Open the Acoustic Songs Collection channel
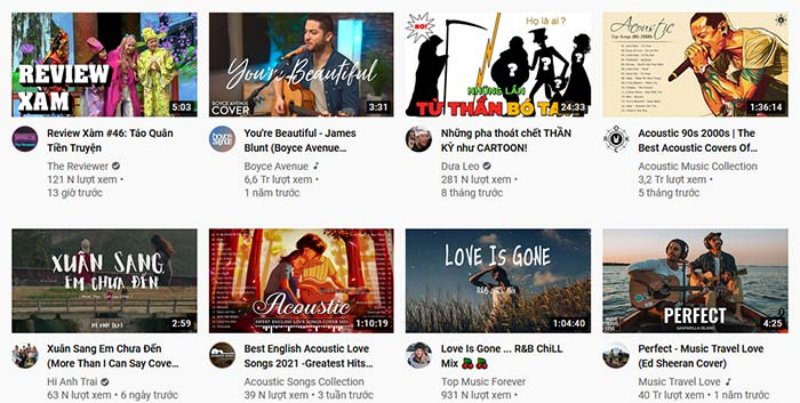The width and height of the screenshot is (800, 403). [x=304, y=382]
